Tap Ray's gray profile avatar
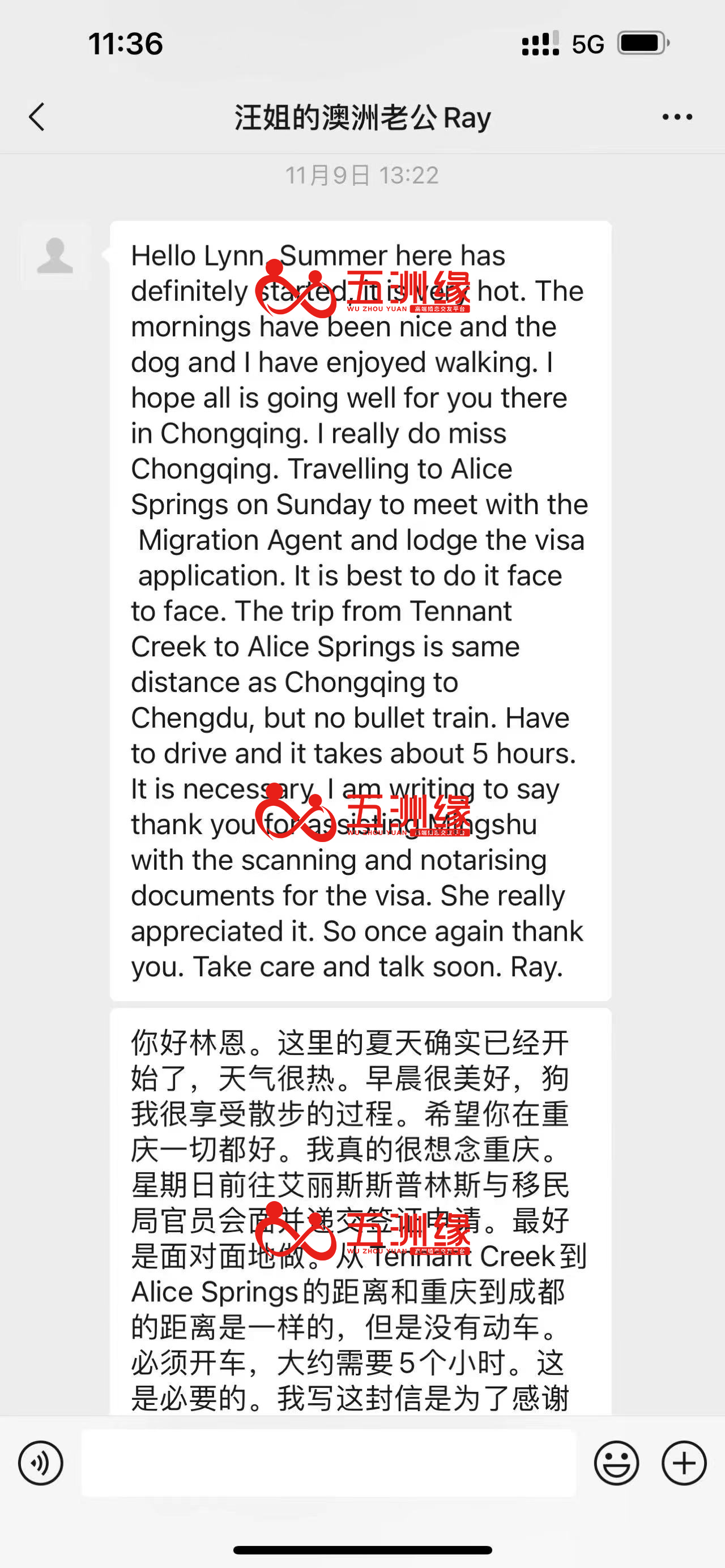The image size is (725, 1568). pos(56,255)
